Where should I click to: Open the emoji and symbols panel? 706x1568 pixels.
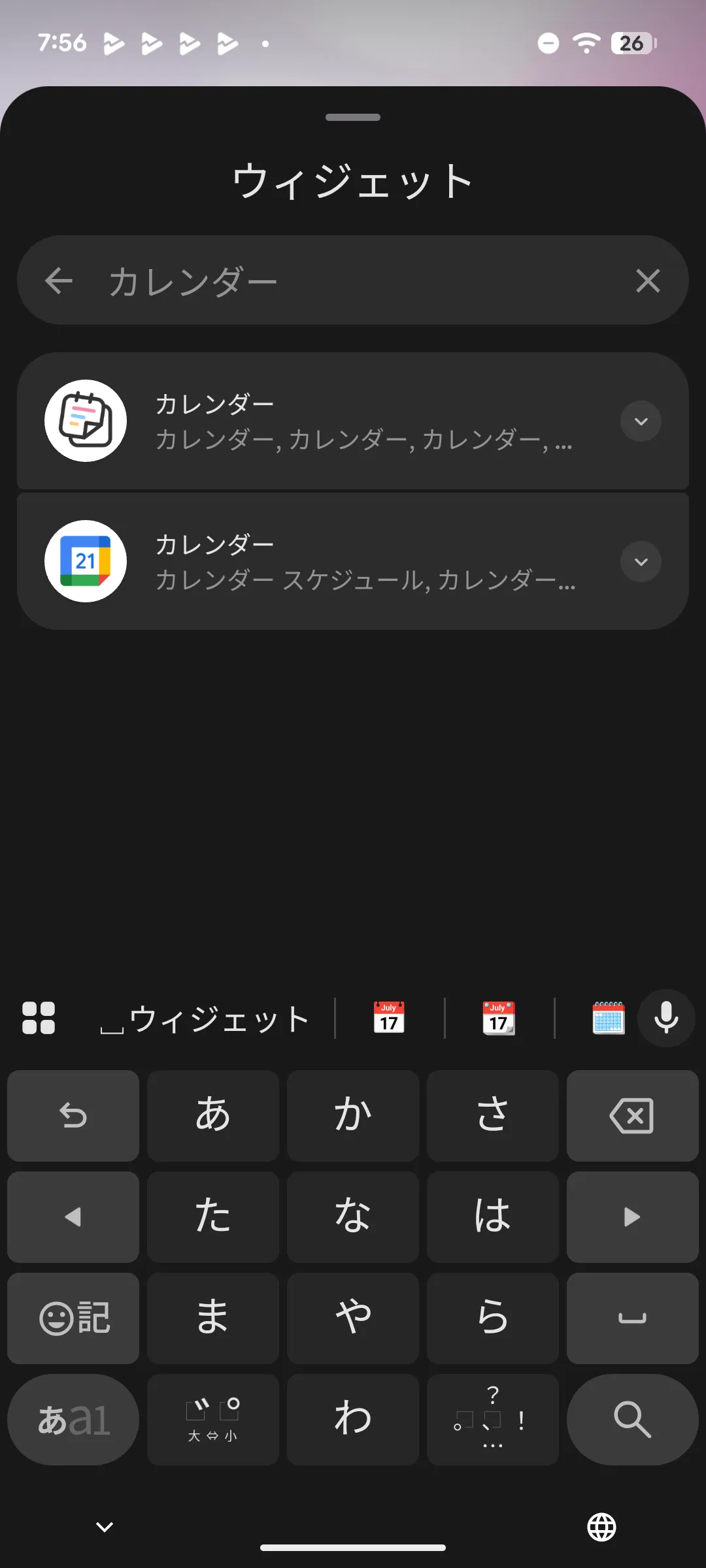coord(73,1318)
